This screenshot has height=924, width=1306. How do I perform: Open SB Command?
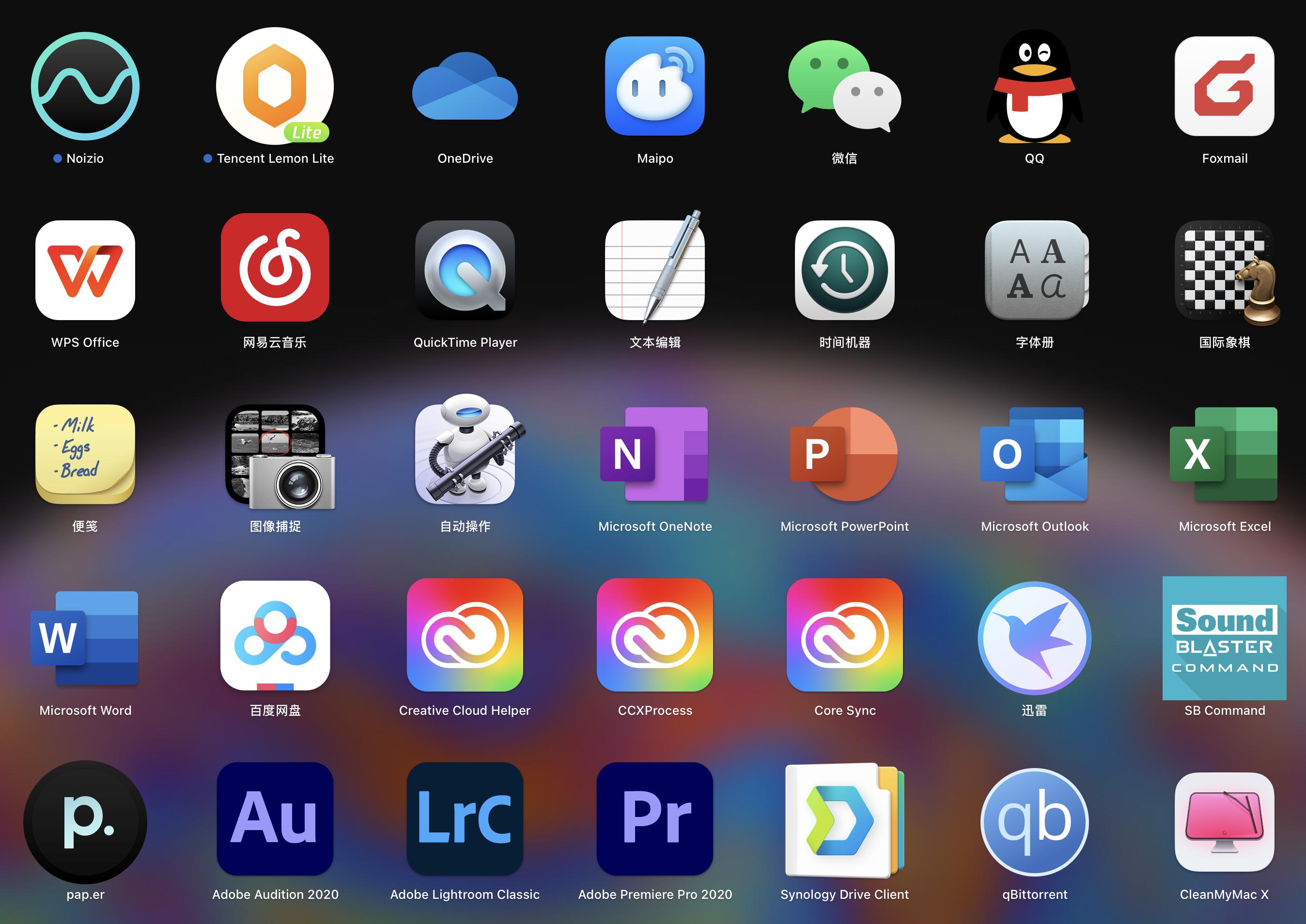[x=1225, y=638]
